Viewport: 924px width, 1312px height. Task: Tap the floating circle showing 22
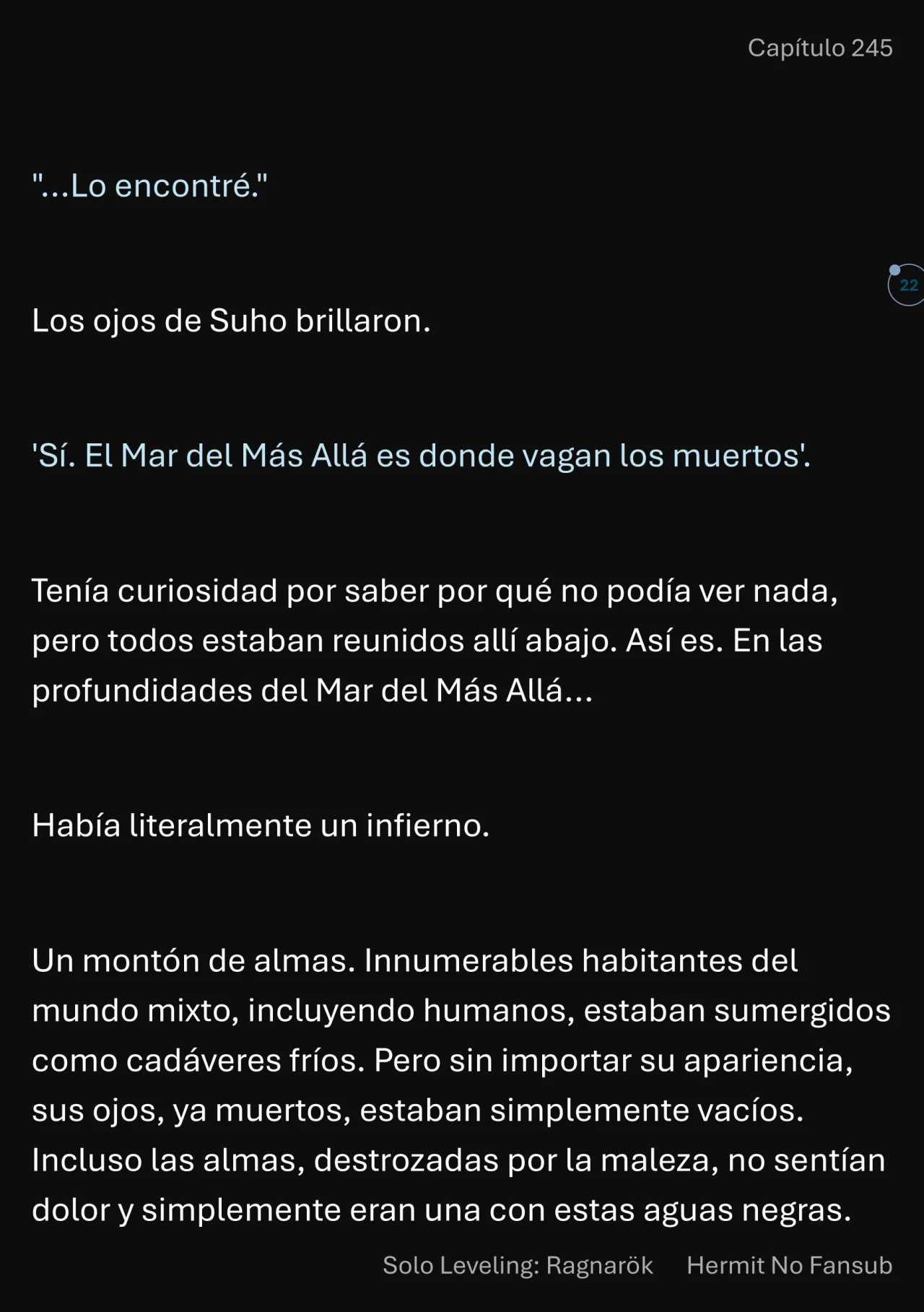(907, 285)
